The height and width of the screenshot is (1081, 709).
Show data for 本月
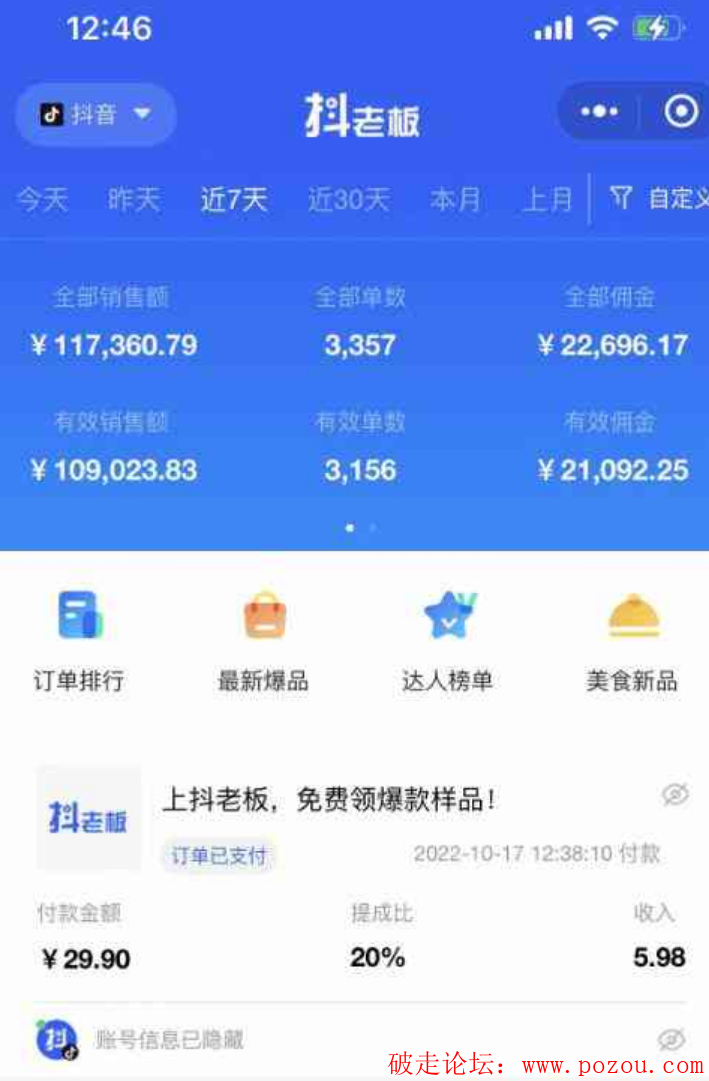(455, 199)
